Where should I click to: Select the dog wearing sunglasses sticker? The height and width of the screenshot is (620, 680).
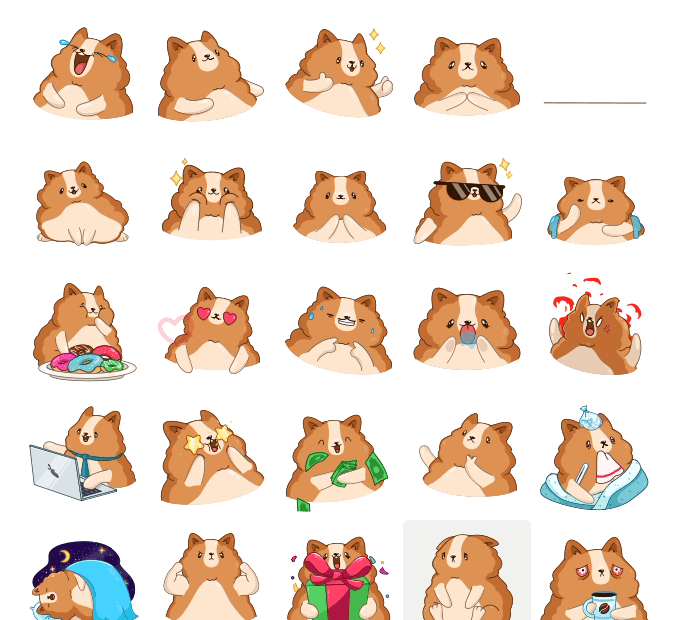[467, 203]
